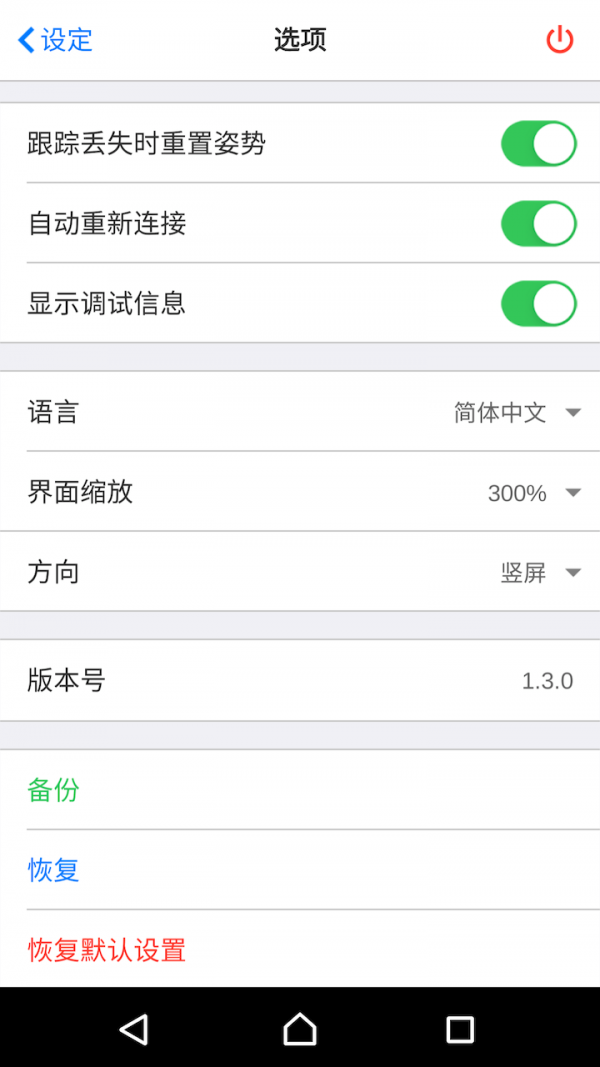600x1067 pixels.
Task: Toggle 显示调试信息 off
Action: (538, 303)
